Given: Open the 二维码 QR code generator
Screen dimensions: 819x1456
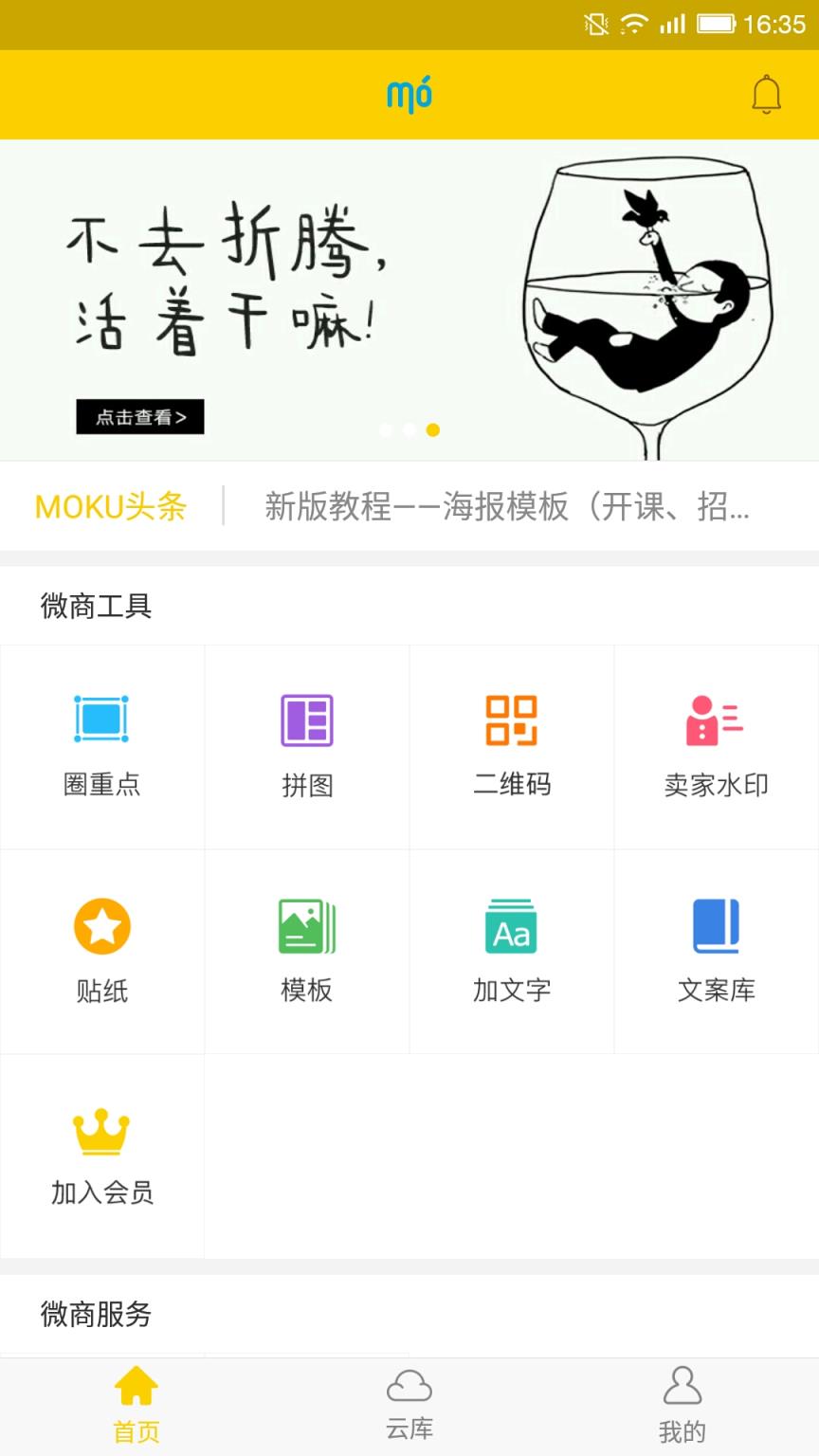Looking at the screenshot, I should (x=512, y=746).
